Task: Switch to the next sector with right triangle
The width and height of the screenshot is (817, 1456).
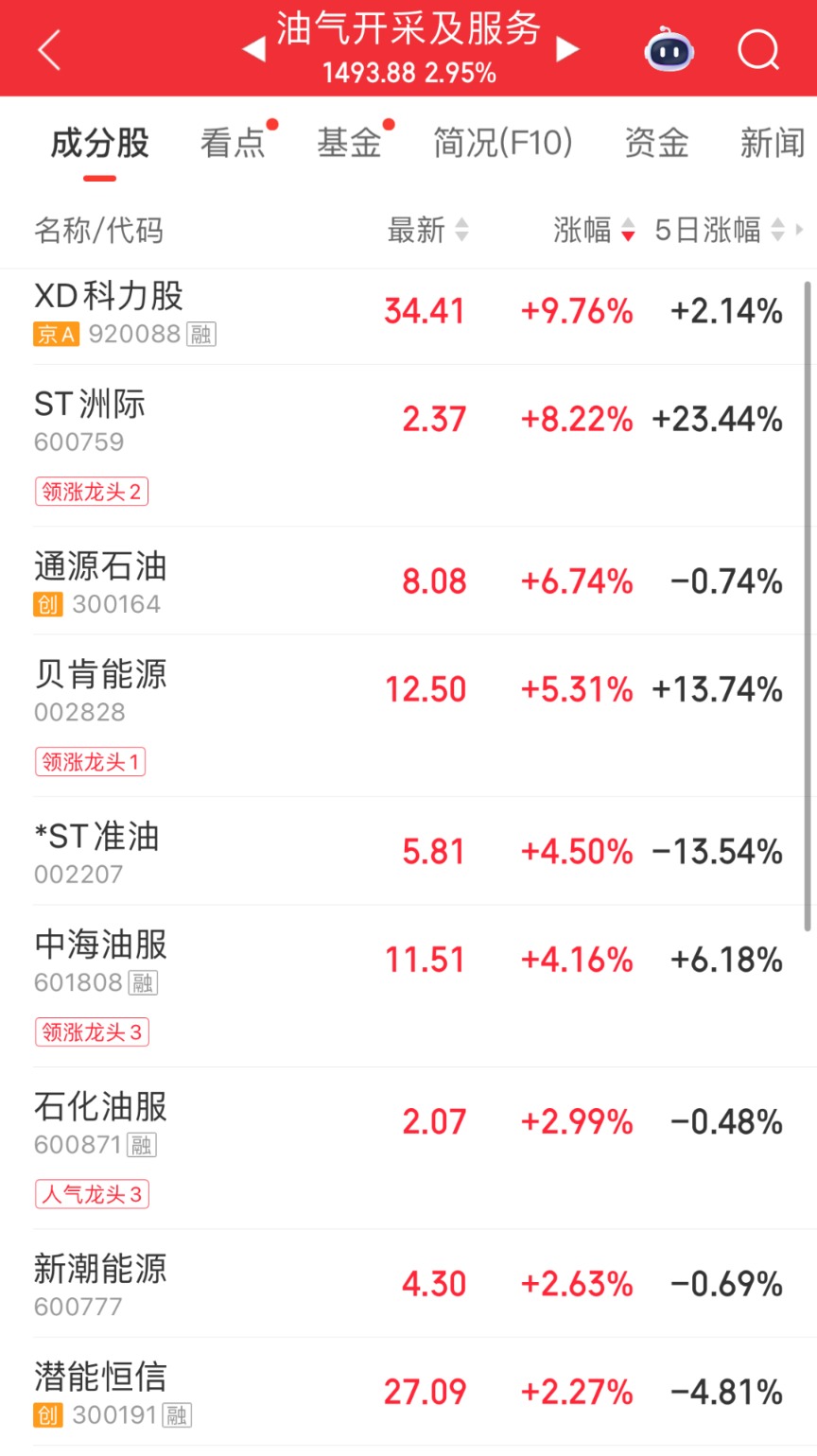Action: 566,49
